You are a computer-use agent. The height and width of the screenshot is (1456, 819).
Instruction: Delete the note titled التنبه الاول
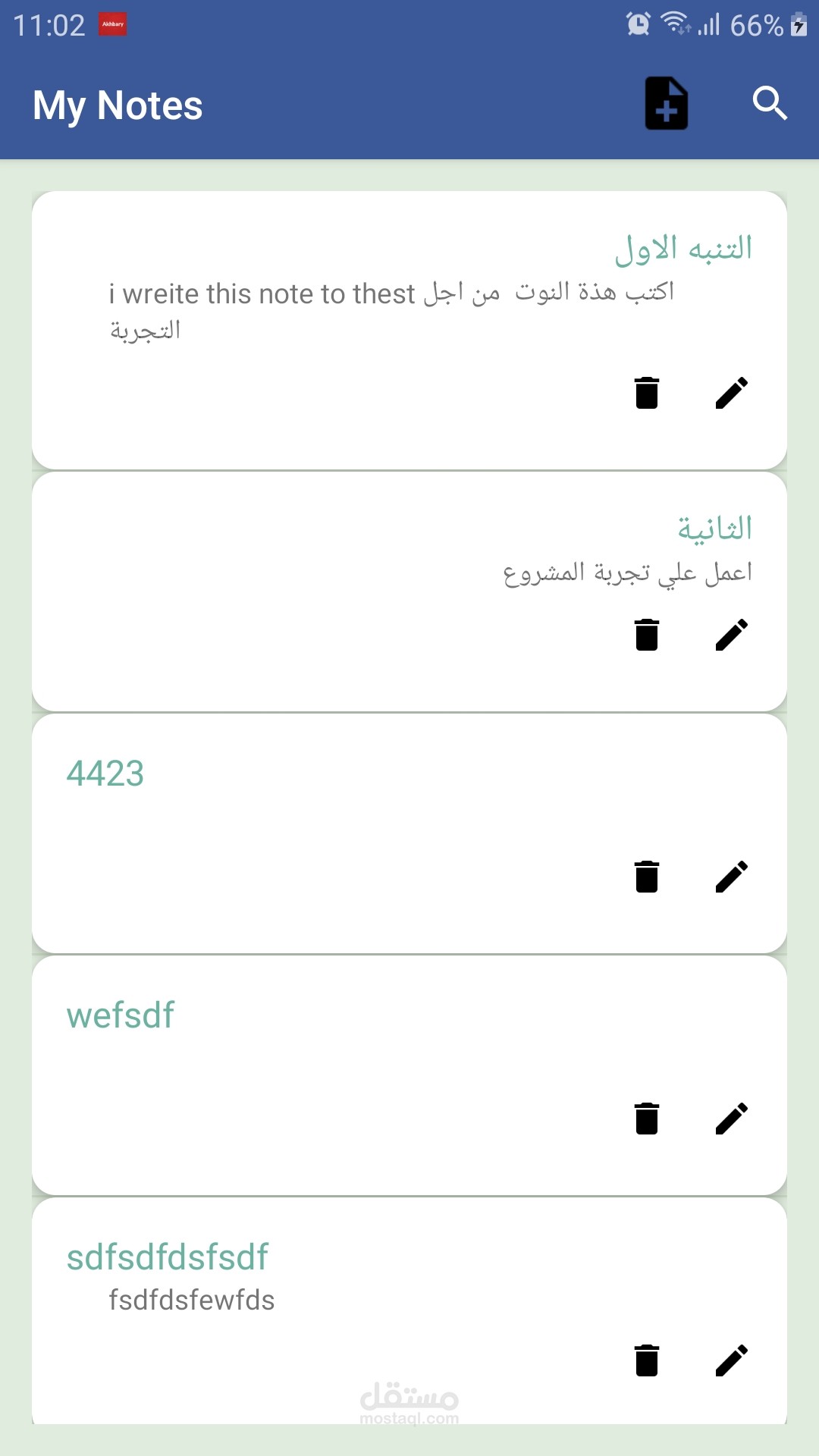(647, 393)
